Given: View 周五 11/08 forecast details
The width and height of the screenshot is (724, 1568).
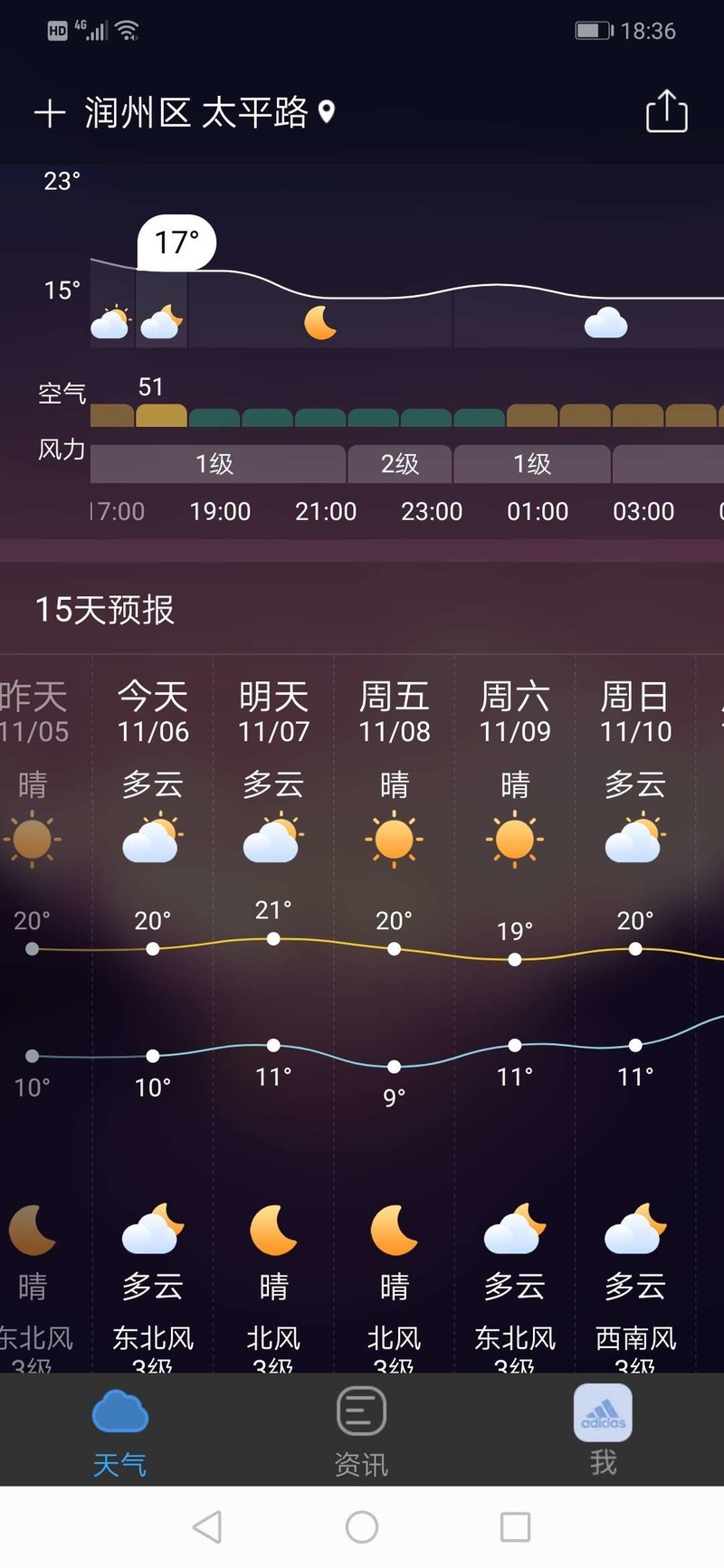Looking at the screenshot, I should 394,1013.
